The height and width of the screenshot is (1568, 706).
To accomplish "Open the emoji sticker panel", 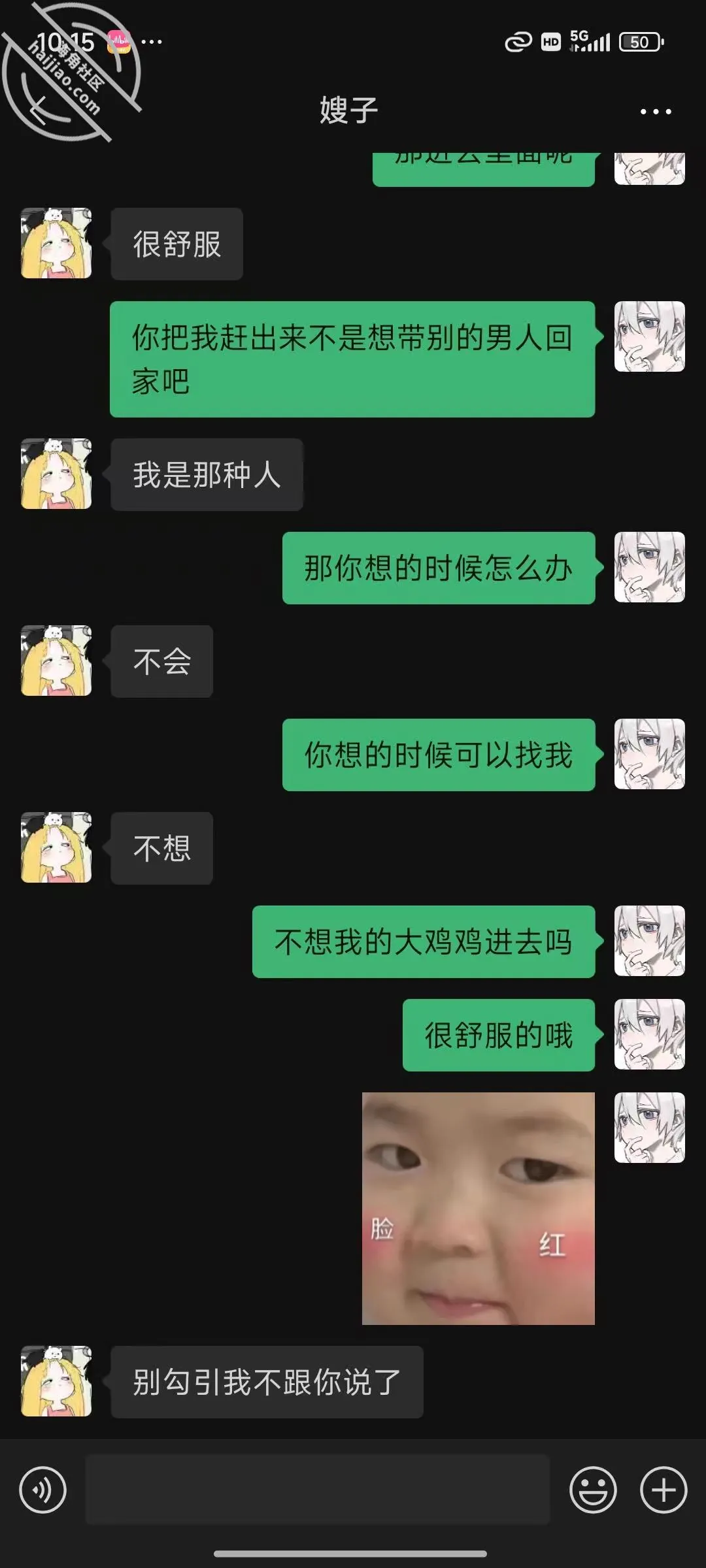I will coord(593,1490).
